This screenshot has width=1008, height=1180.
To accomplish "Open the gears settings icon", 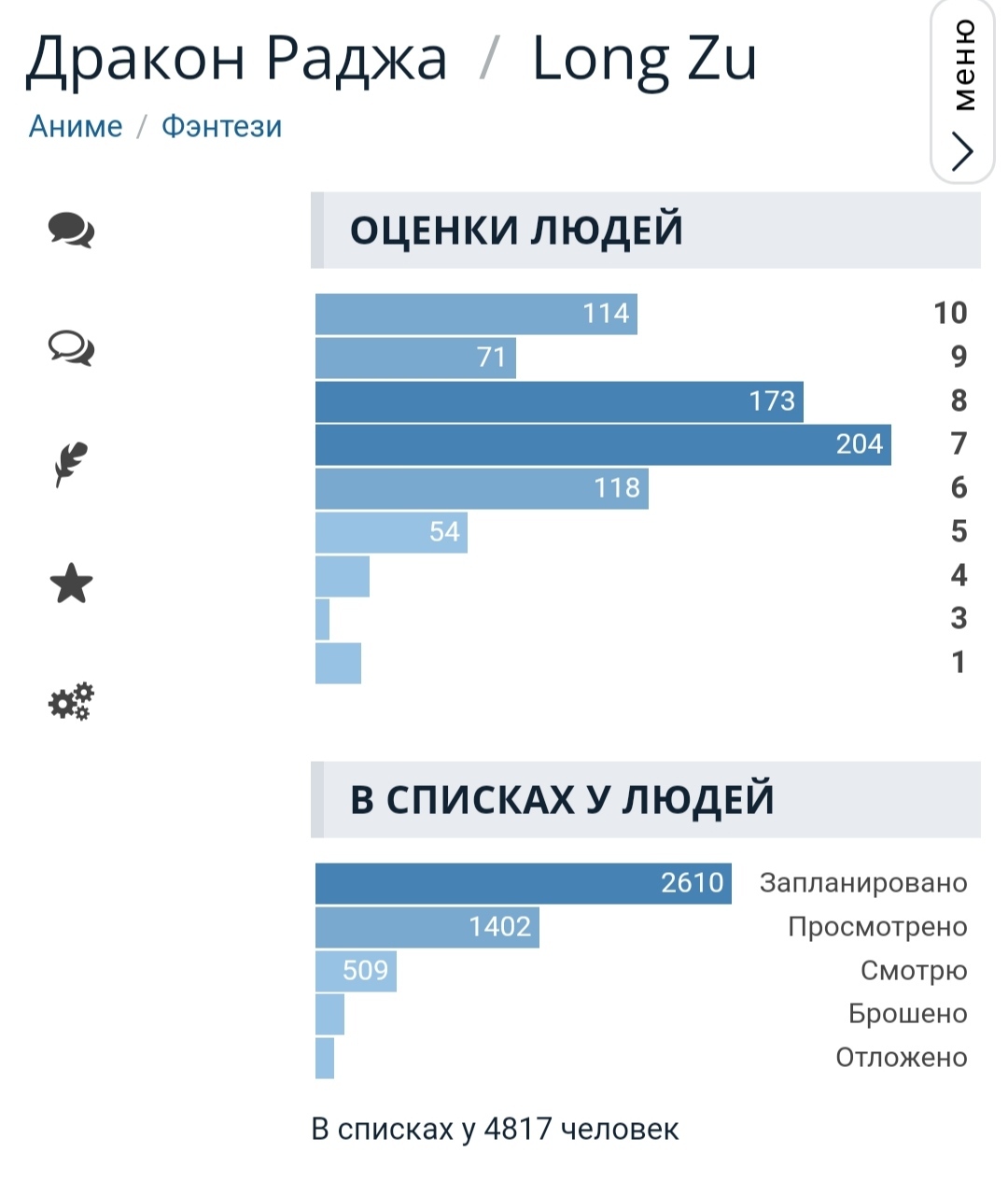I will point(71,702).
